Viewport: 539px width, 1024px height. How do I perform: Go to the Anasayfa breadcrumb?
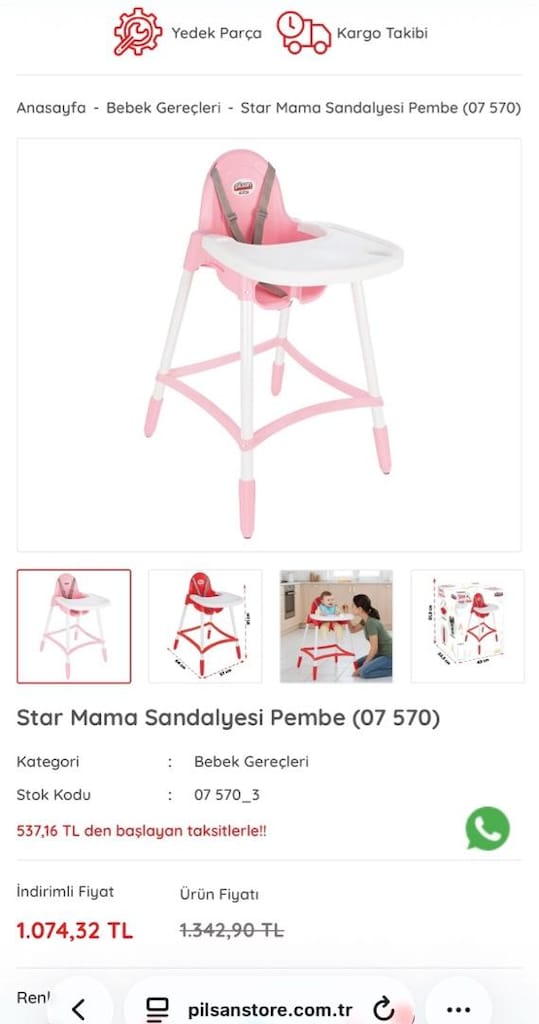click(x=51, y=108)
